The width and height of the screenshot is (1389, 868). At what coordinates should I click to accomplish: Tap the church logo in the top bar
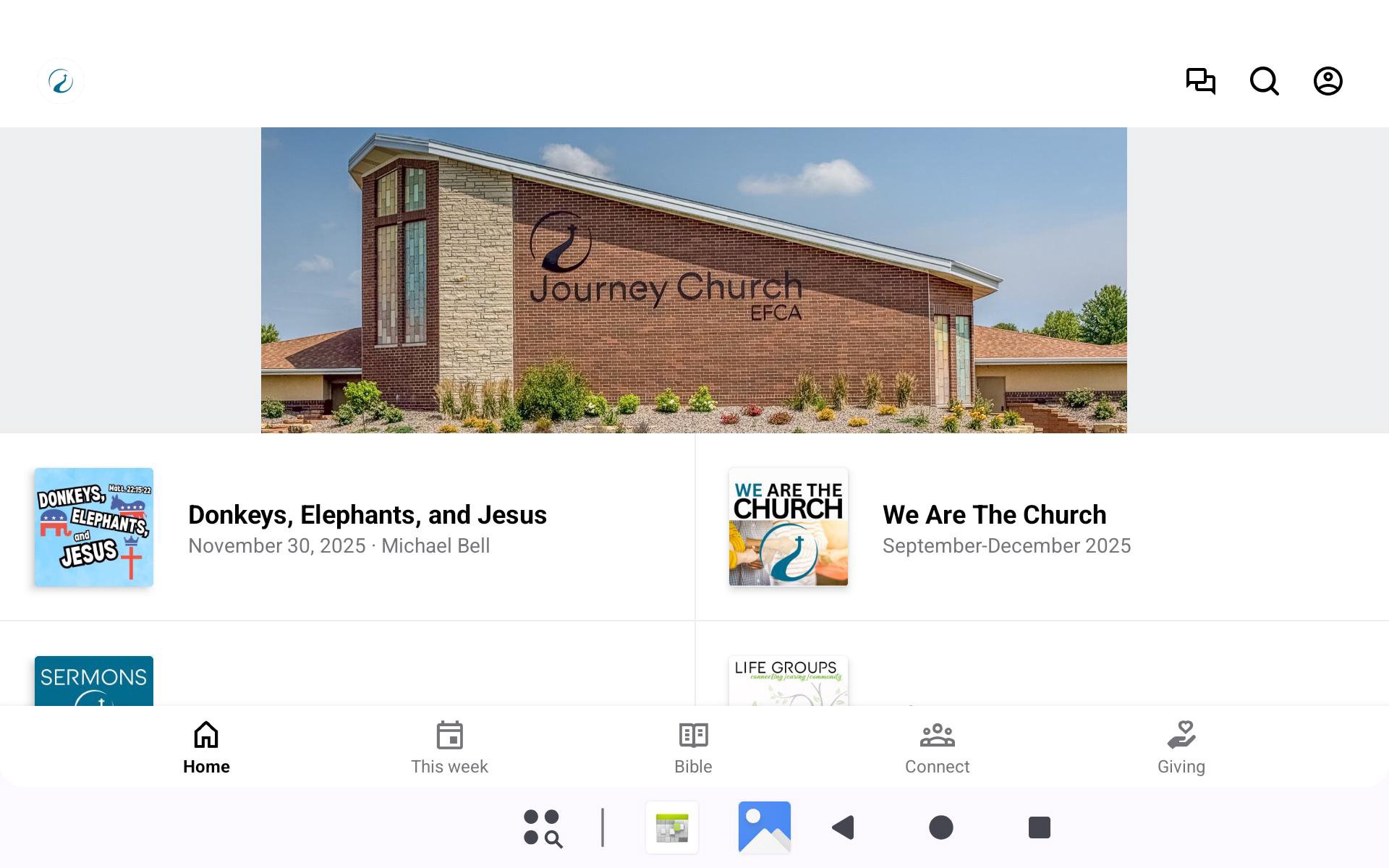pyautogui.click(x=61, y=81)
